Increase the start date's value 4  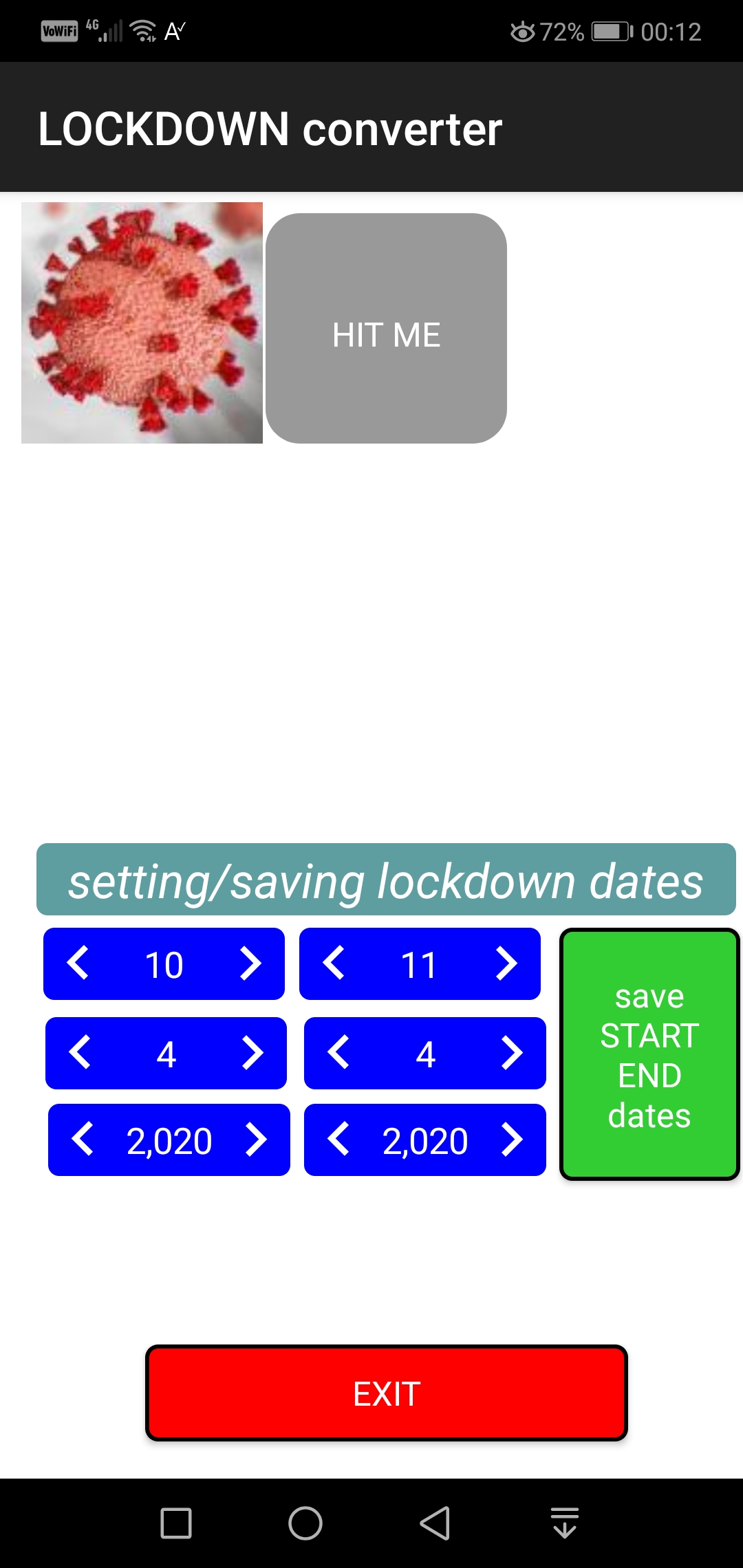[252, 1052]
